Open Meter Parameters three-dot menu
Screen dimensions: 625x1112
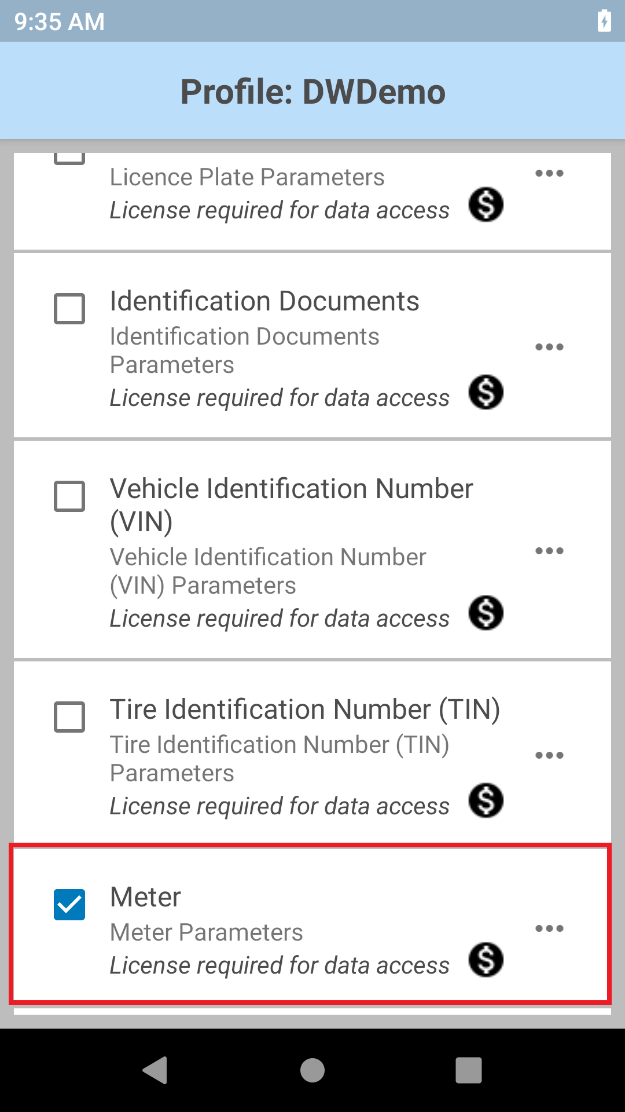(549, 928)
